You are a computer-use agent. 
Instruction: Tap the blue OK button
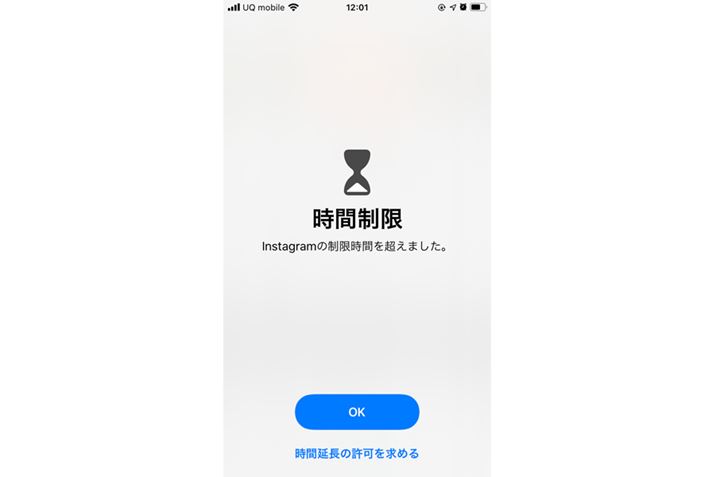click(x=357, y=412)
